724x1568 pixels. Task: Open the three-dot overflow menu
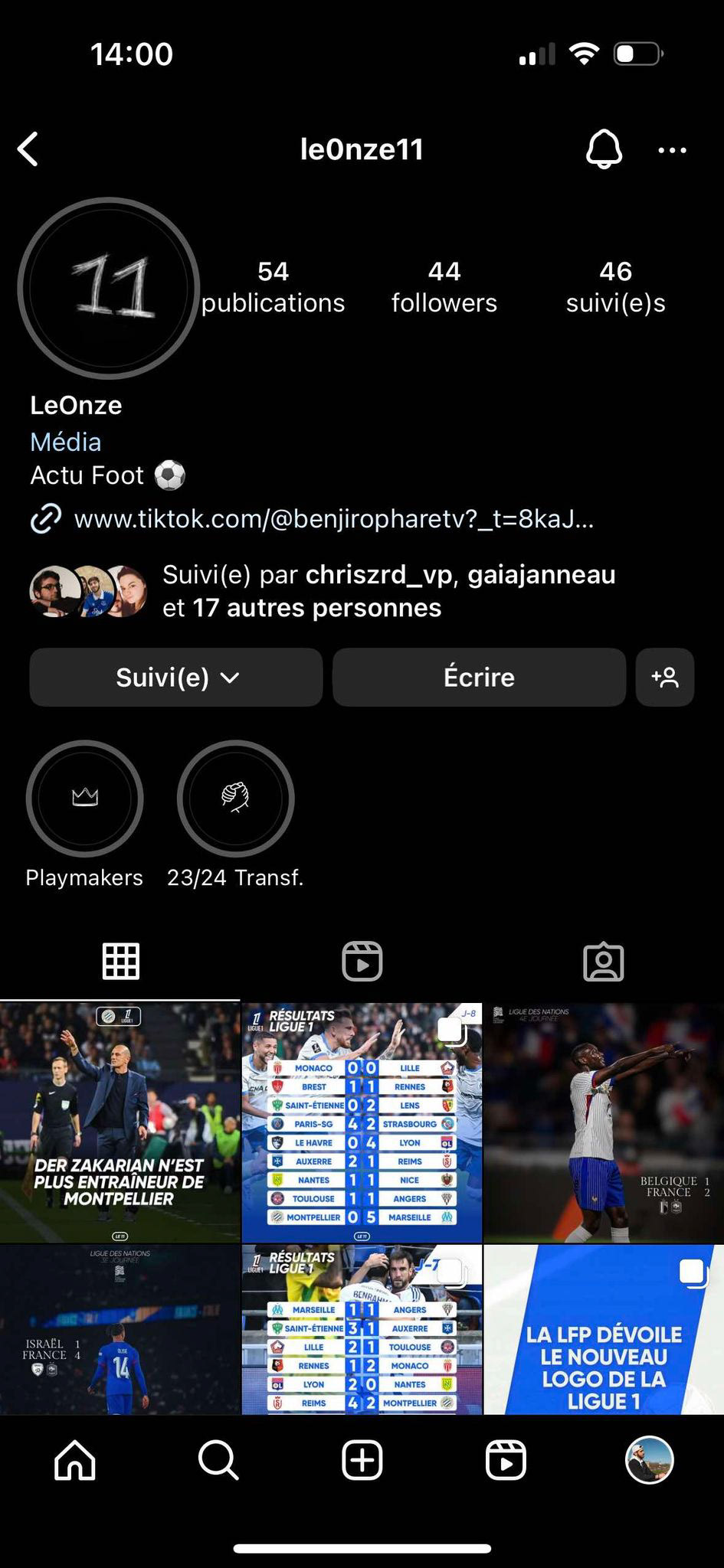tap(672, 150)
